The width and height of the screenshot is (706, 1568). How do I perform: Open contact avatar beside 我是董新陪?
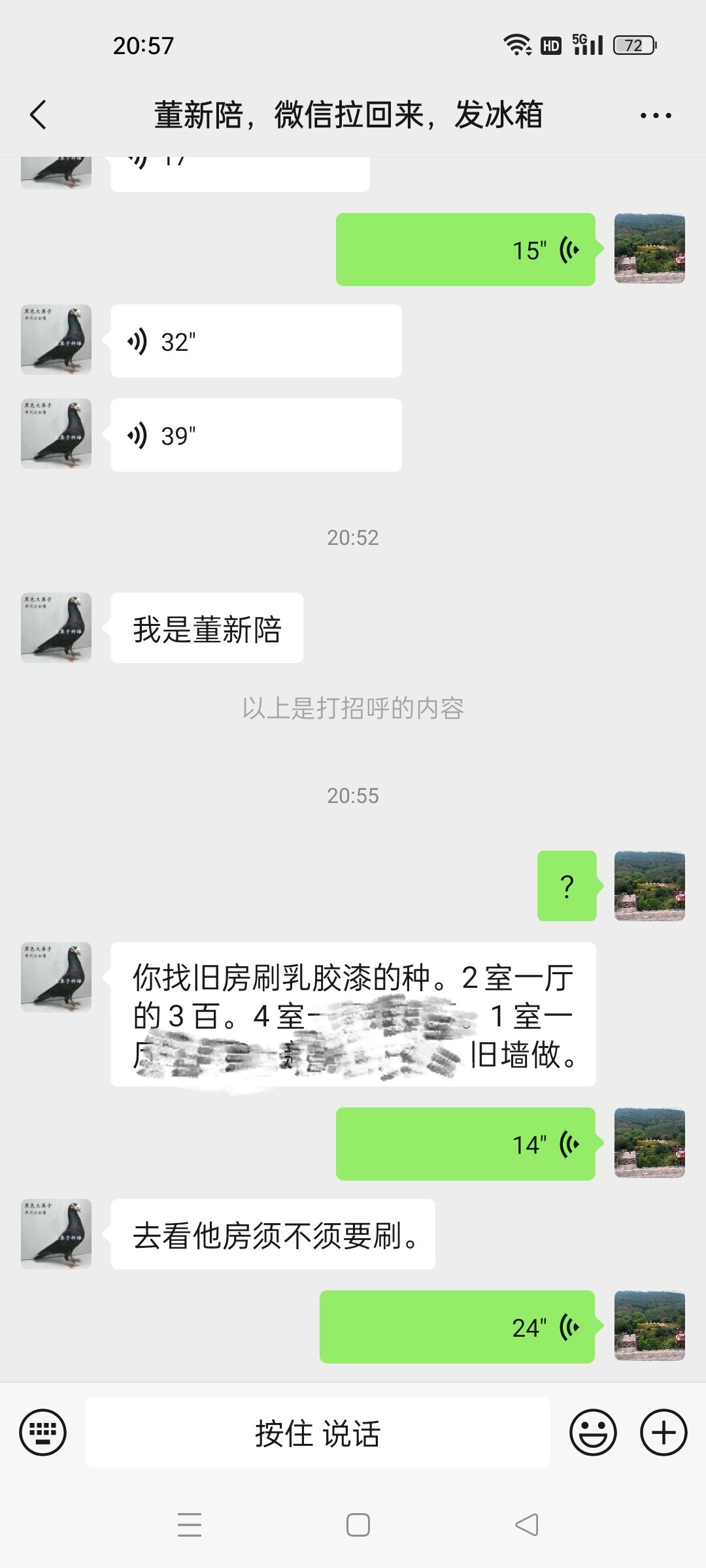click(x=56, y=628)
